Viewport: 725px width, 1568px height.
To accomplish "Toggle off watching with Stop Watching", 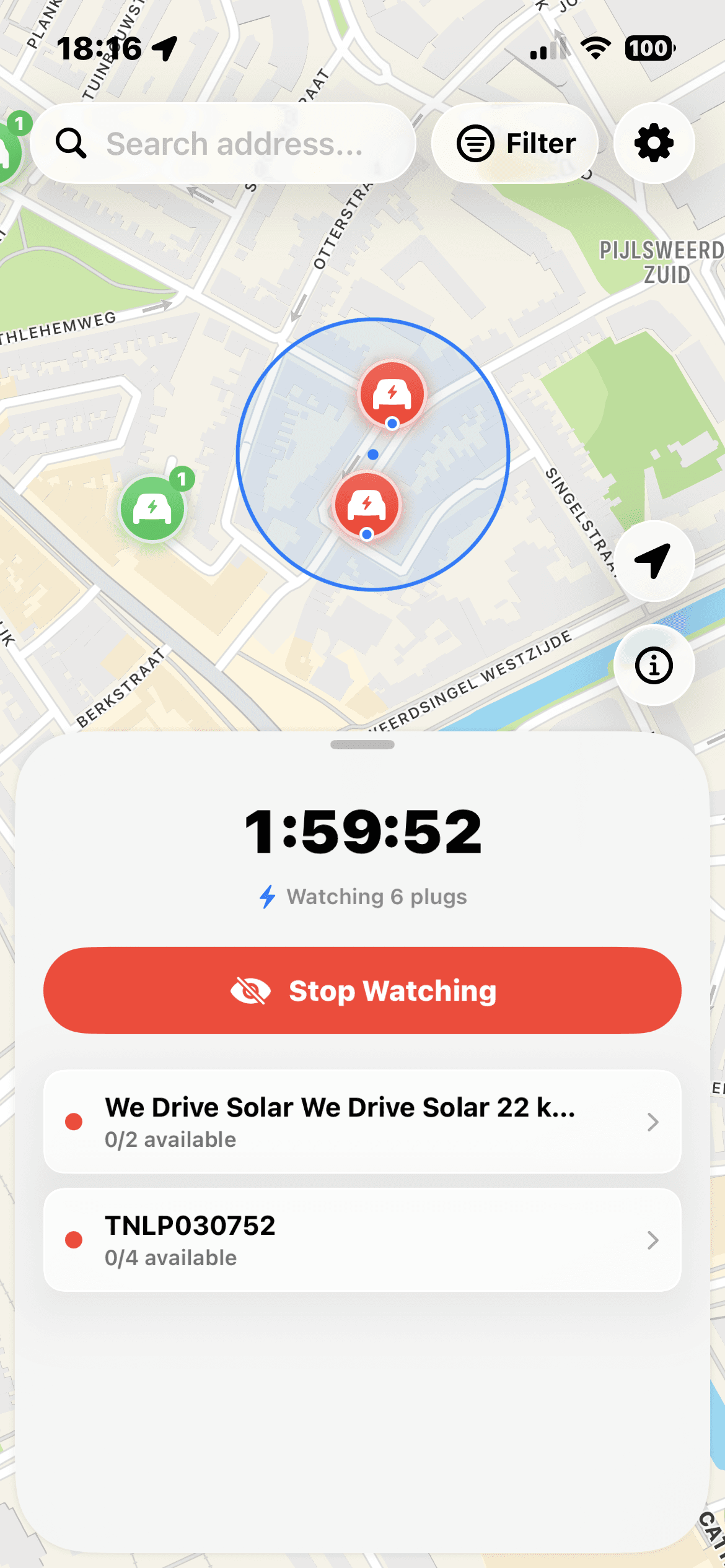I will (x=362, y=990).
